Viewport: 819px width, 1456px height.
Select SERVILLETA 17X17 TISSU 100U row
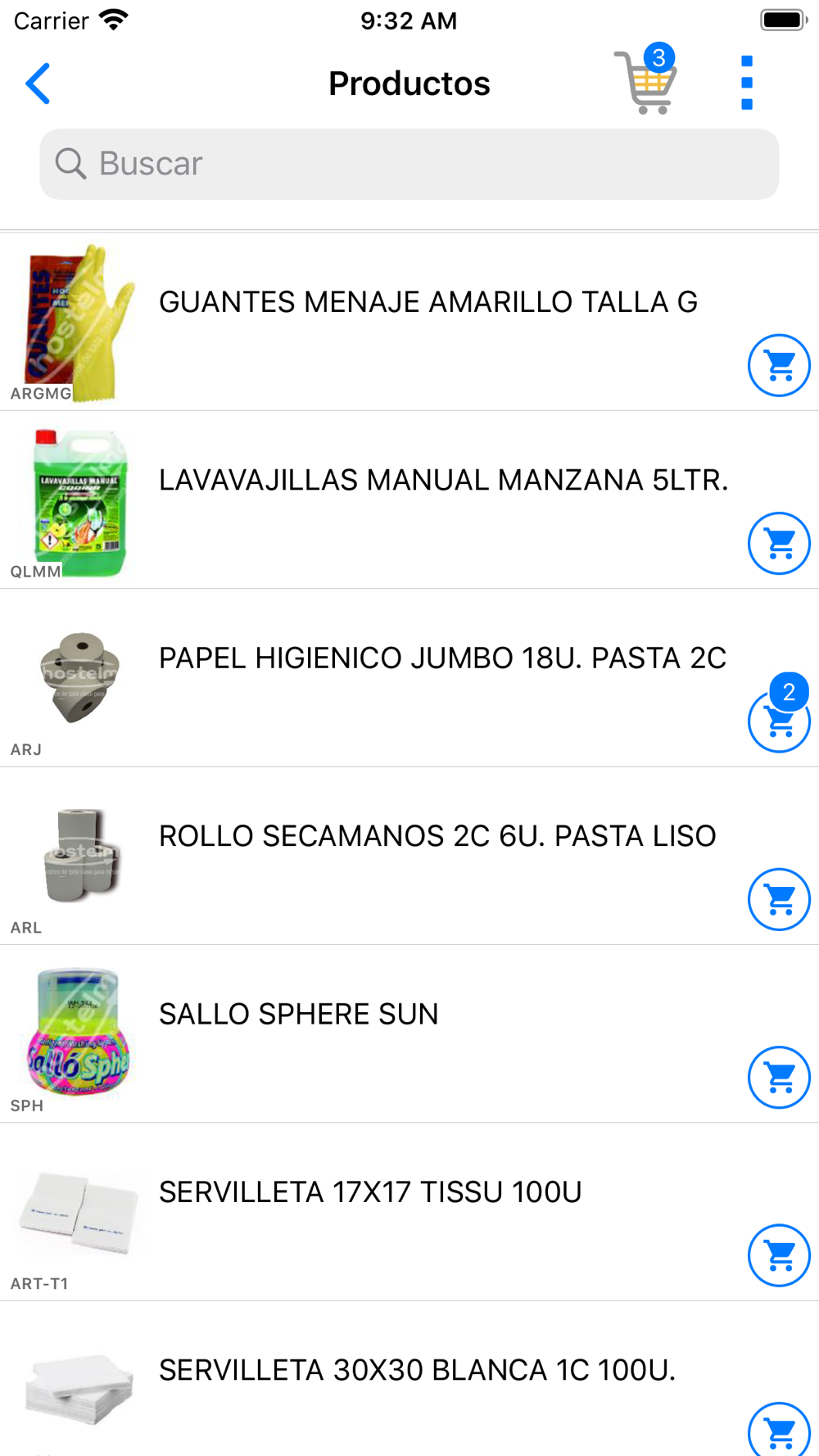370,1192
